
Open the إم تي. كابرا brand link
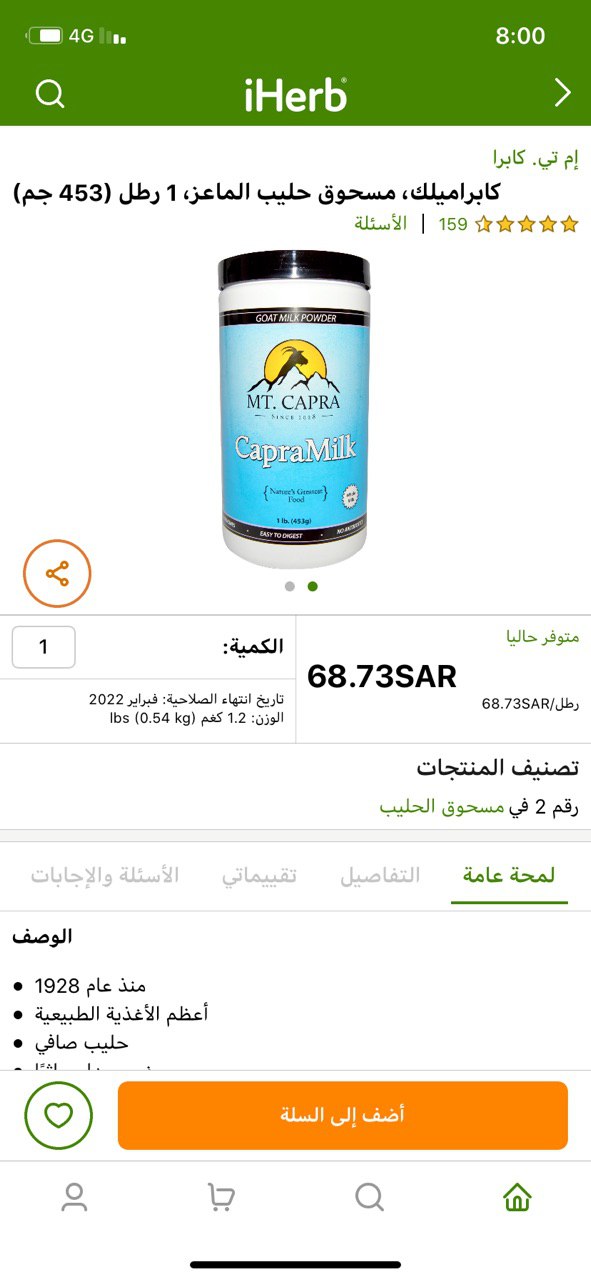[x=535, y=158]
